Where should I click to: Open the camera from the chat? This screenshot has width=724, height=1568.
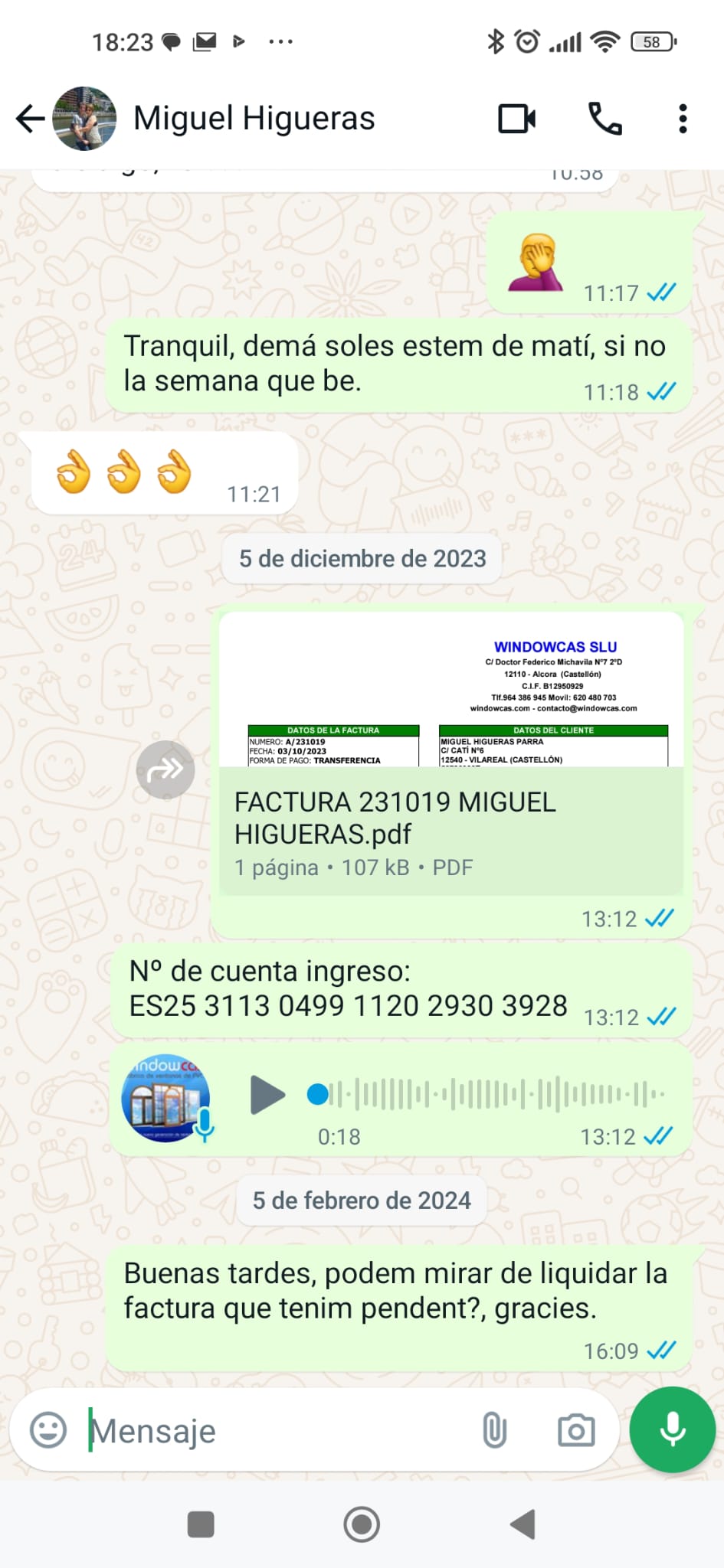pyautogui.click(x=576, y=1430)
